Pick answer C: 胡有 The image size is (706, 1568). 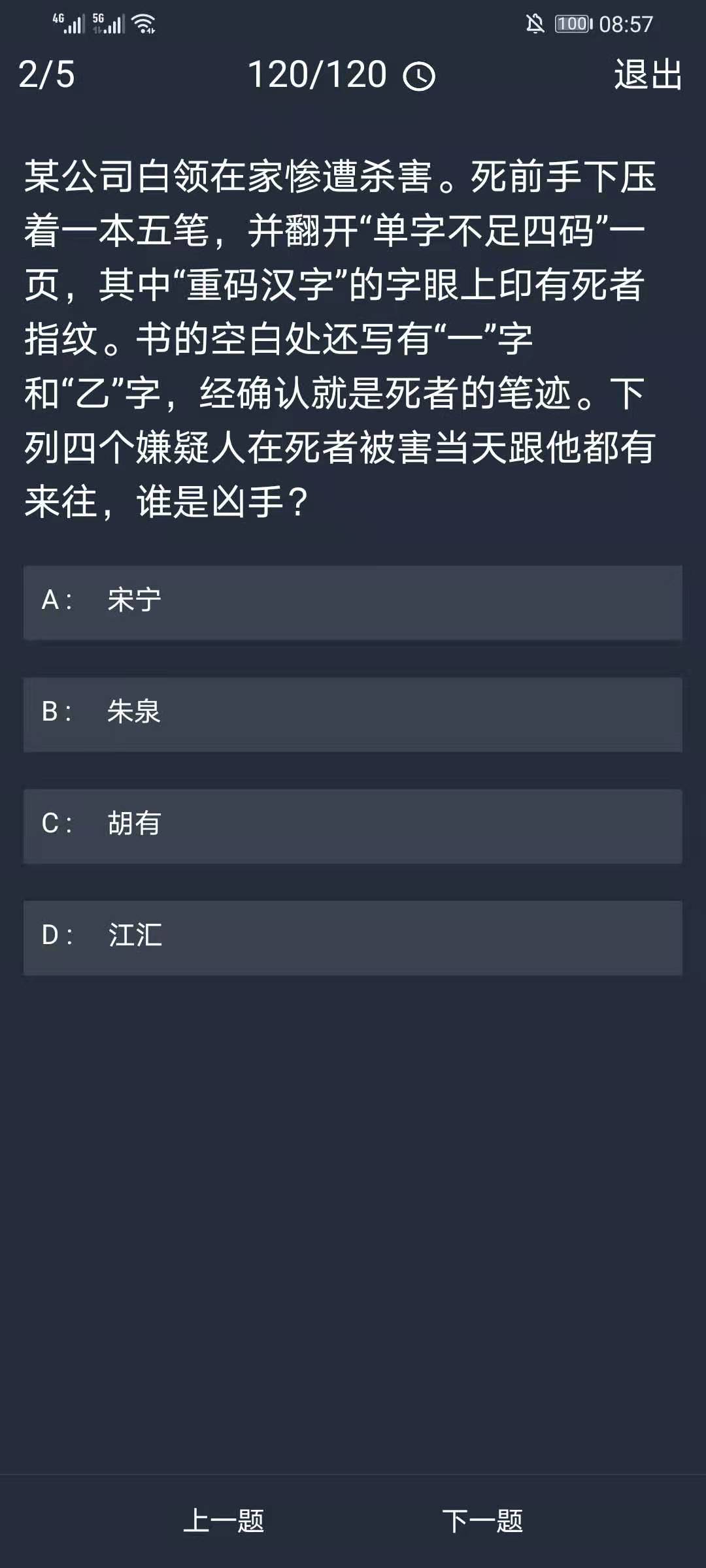coord(353,825)
